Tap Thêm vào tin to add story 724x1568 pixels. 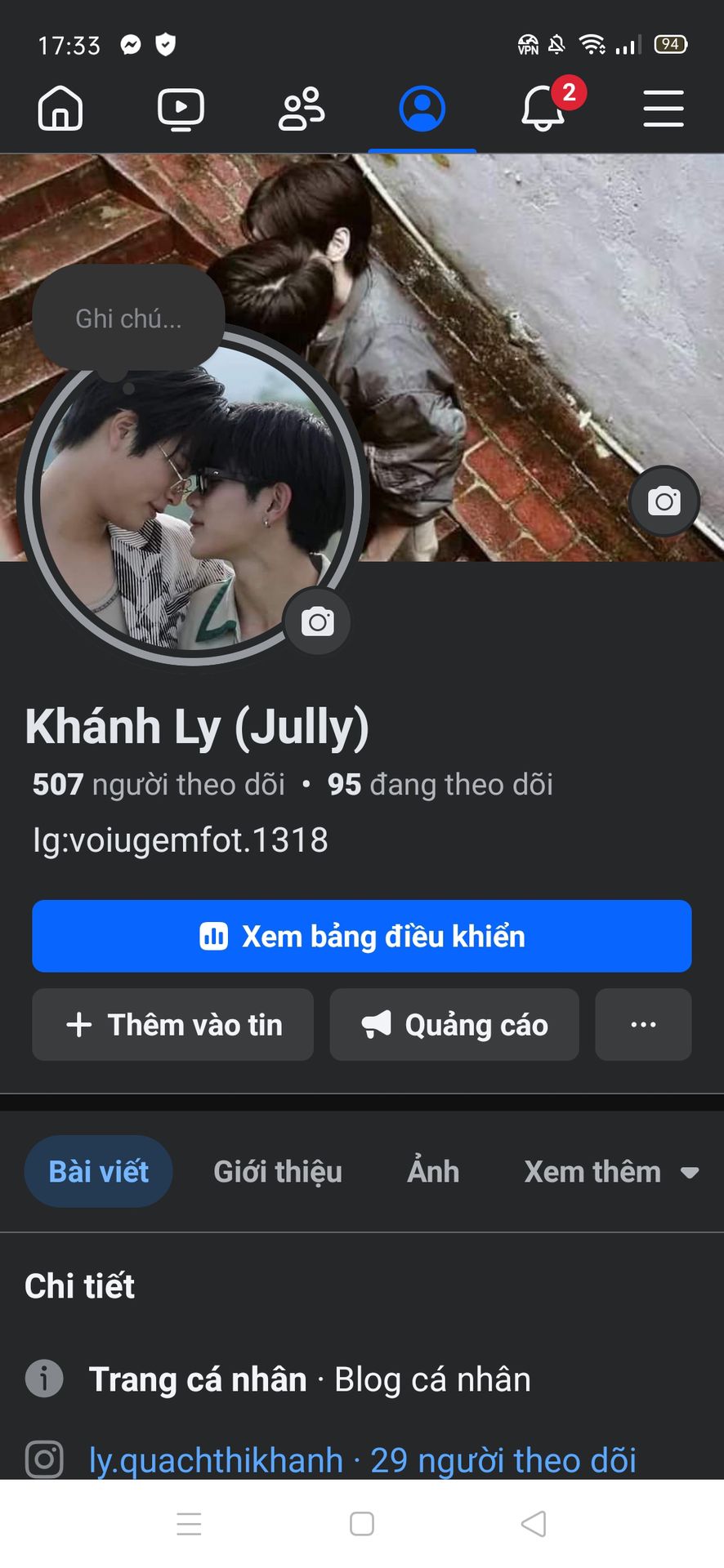point(172,1025)
